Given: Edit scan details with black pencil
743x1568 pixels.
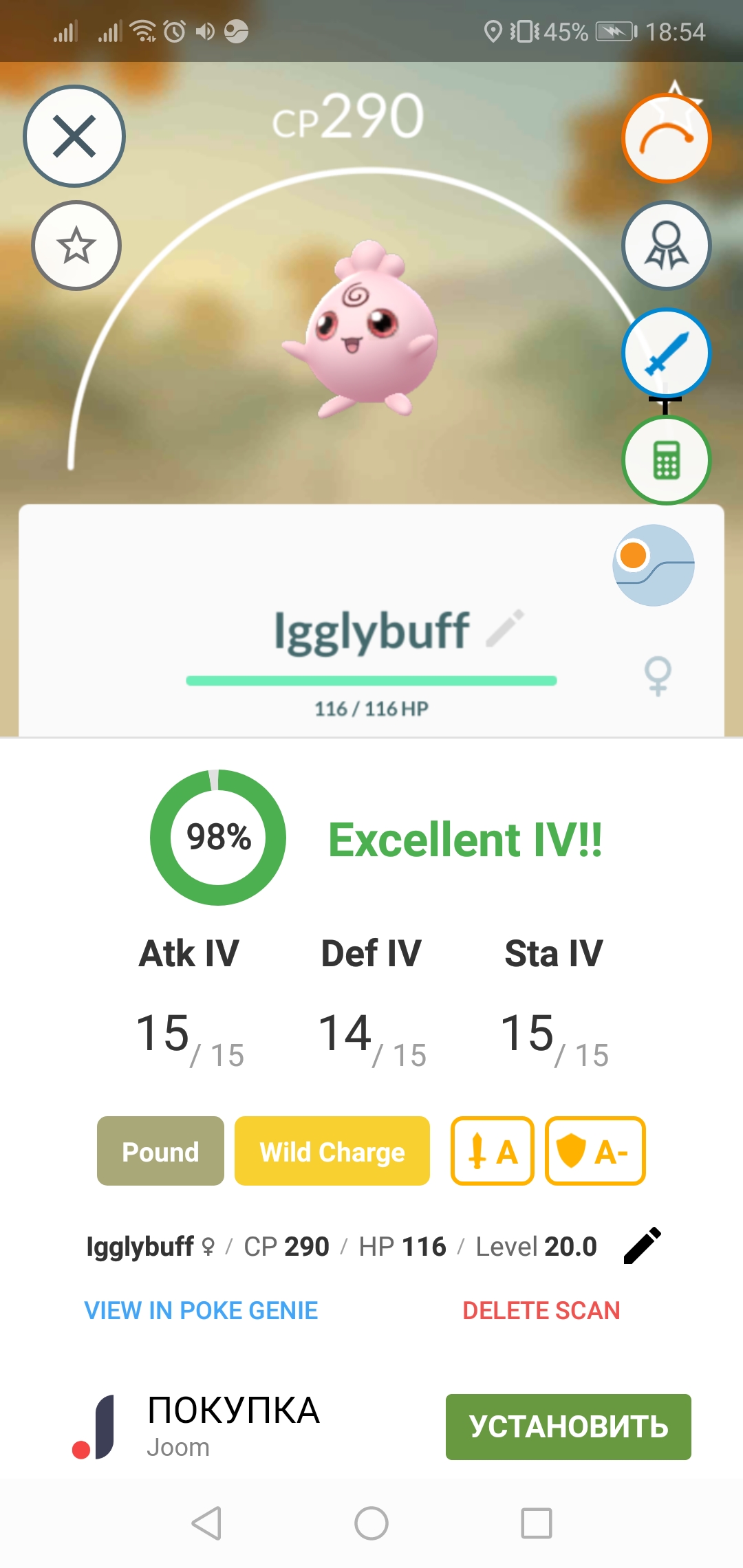Looking at the screenshot, I should click(642, 1245).
